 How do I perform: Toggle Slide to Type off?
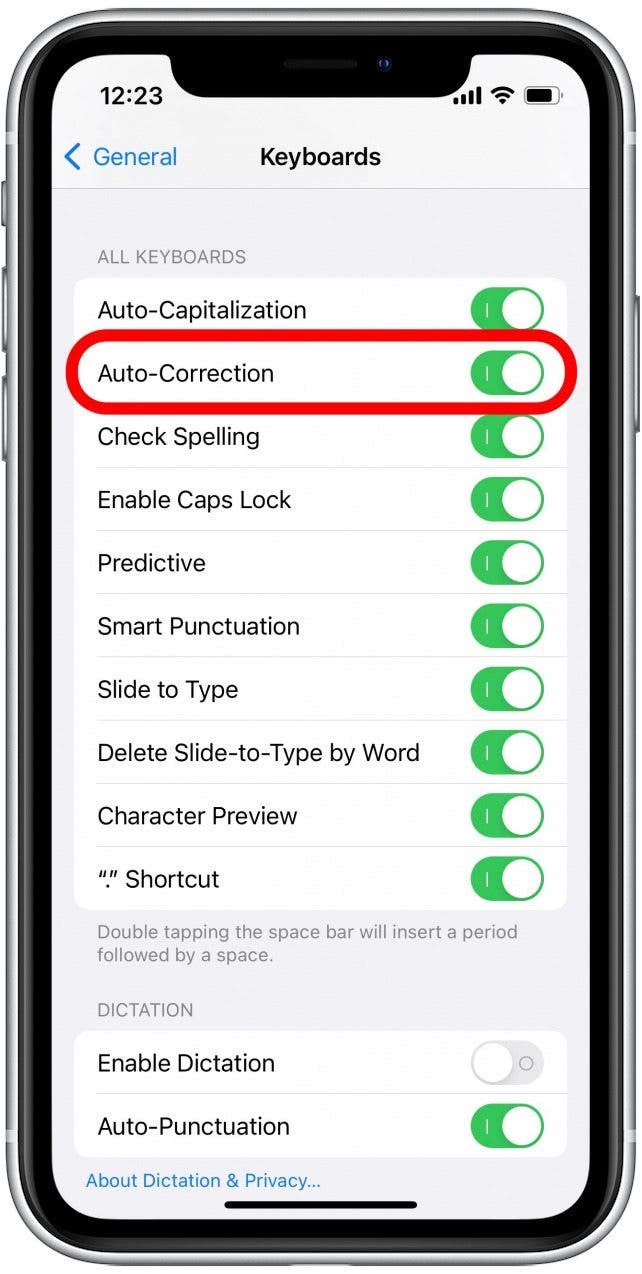click(x=507, y=689)
